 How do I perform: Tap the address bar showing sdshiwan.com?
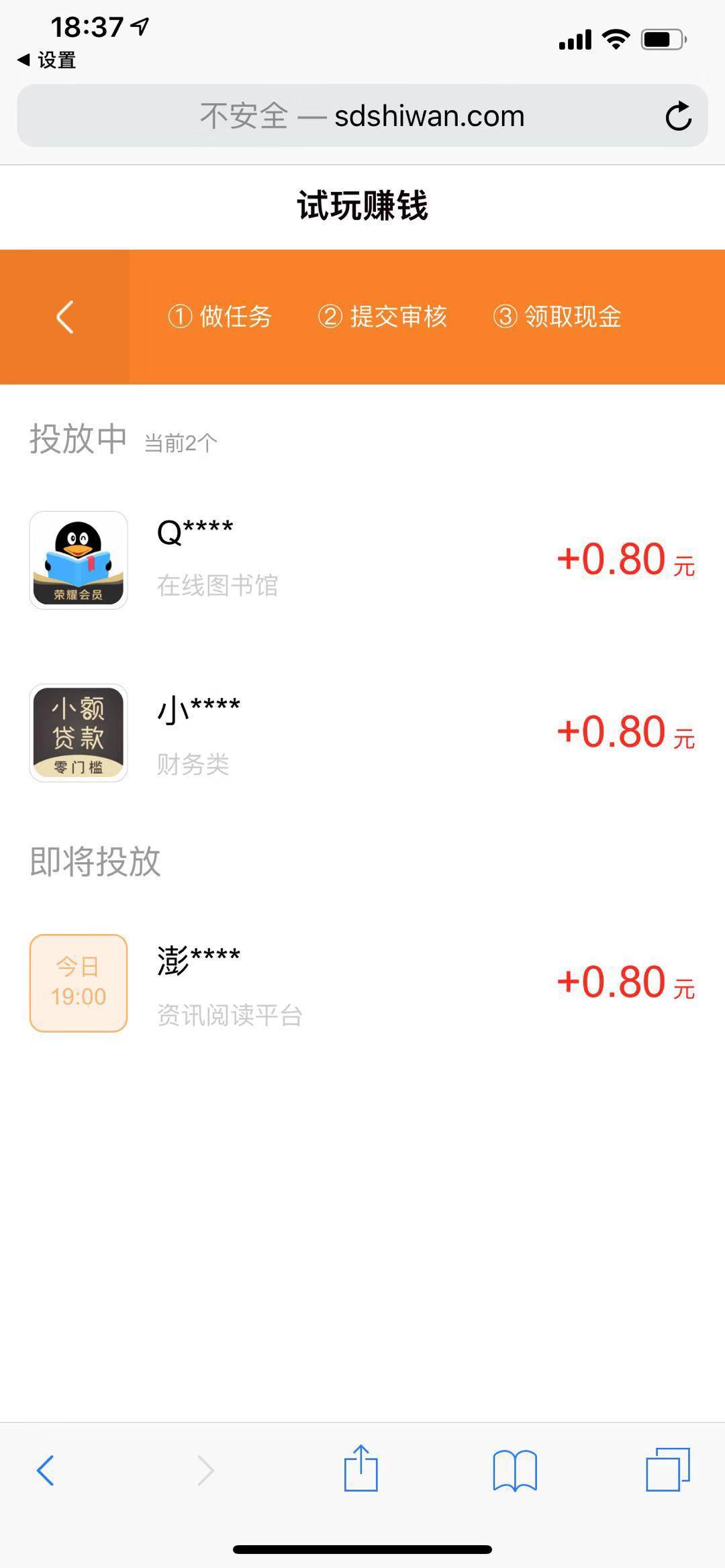[362, 115]
